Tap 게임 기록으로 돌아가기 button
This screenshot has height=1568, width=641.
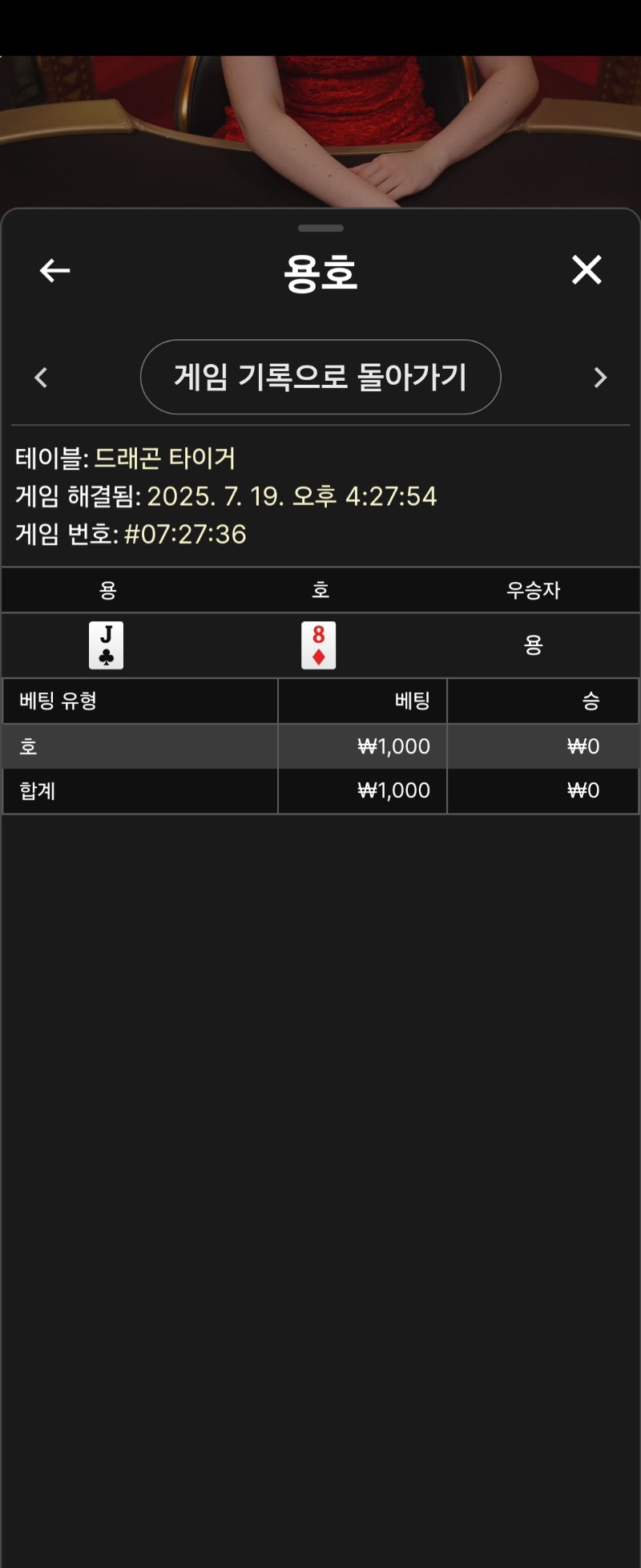[320, 377]
